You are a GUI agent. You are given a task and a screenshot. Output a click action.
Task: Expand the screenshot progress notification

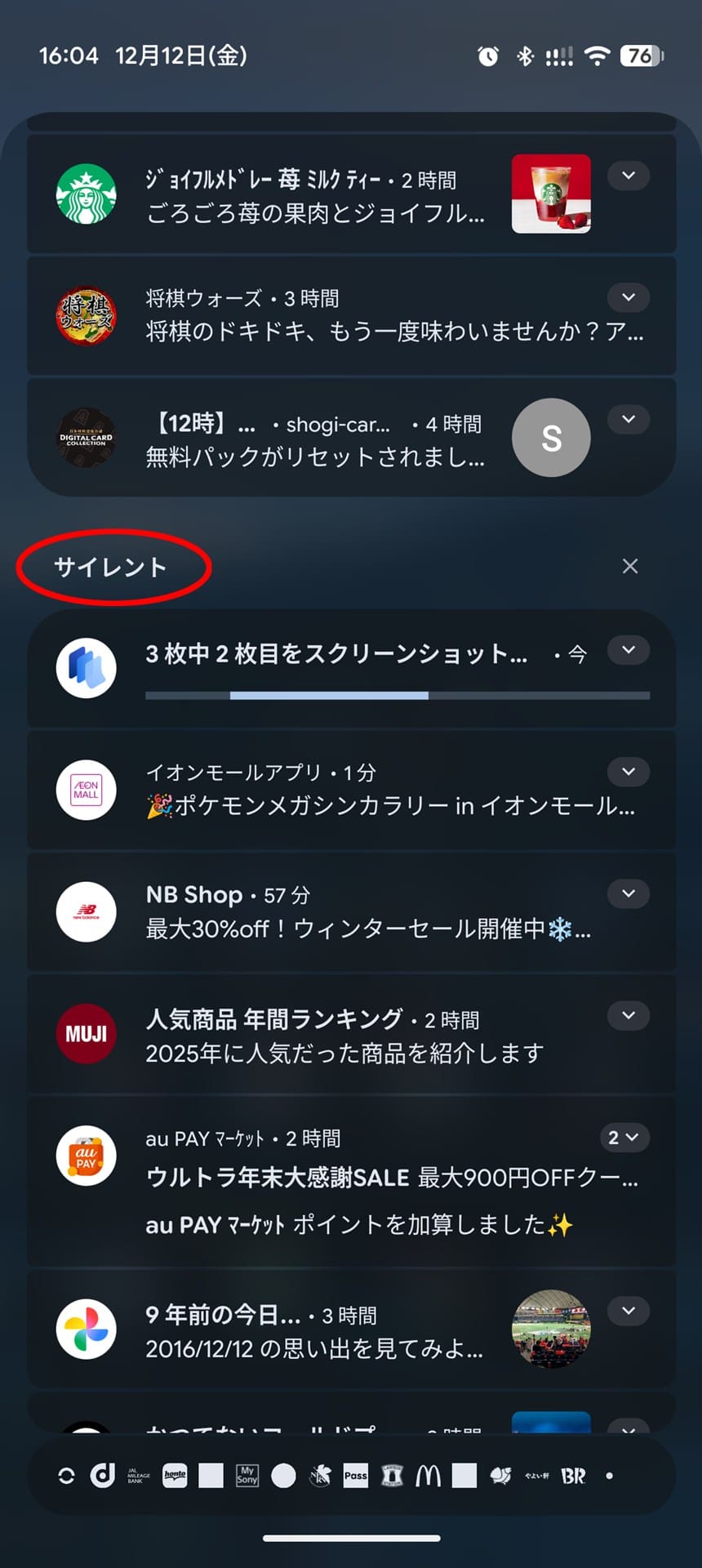coord(628,650)
